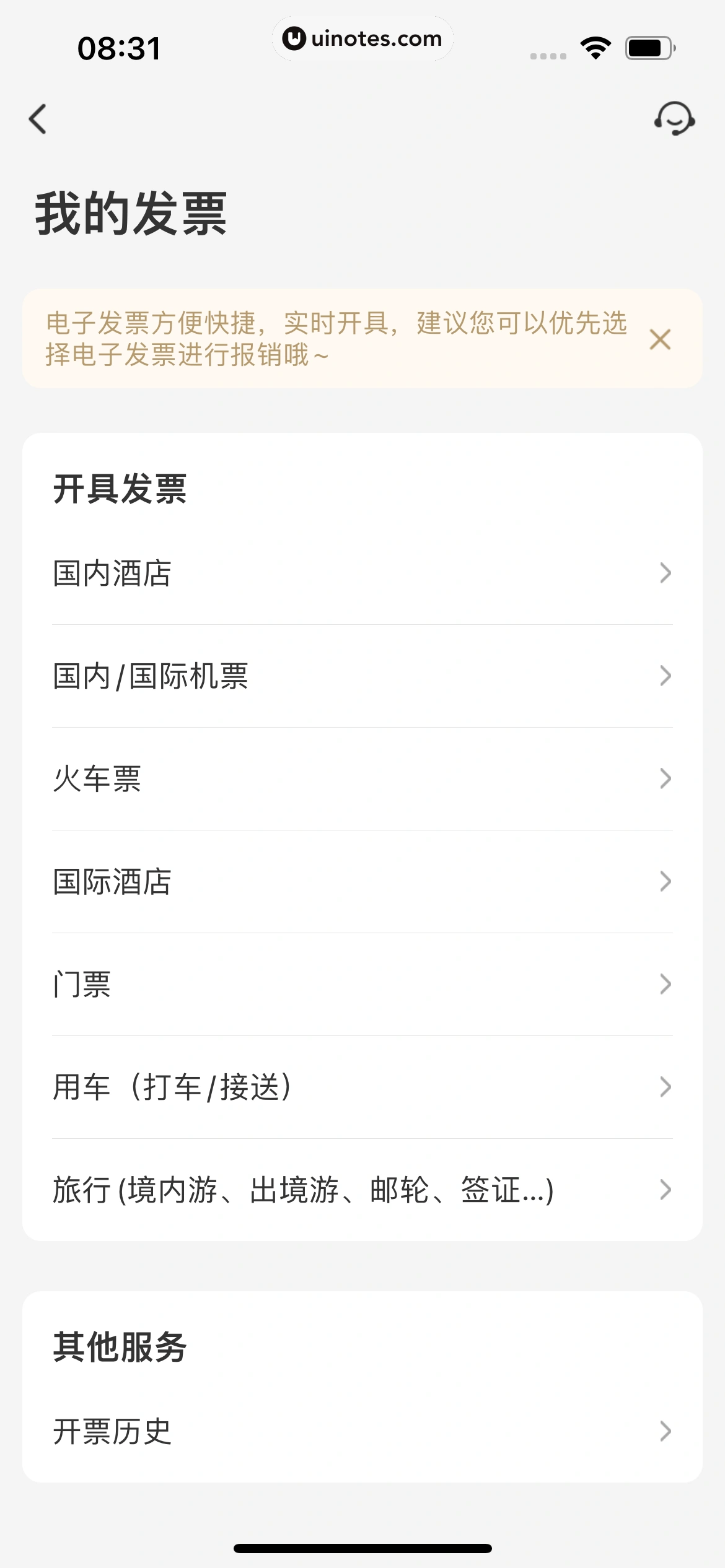Open 火车票 invoice row
725x1568 pixels.
click(x=362, y=778)
